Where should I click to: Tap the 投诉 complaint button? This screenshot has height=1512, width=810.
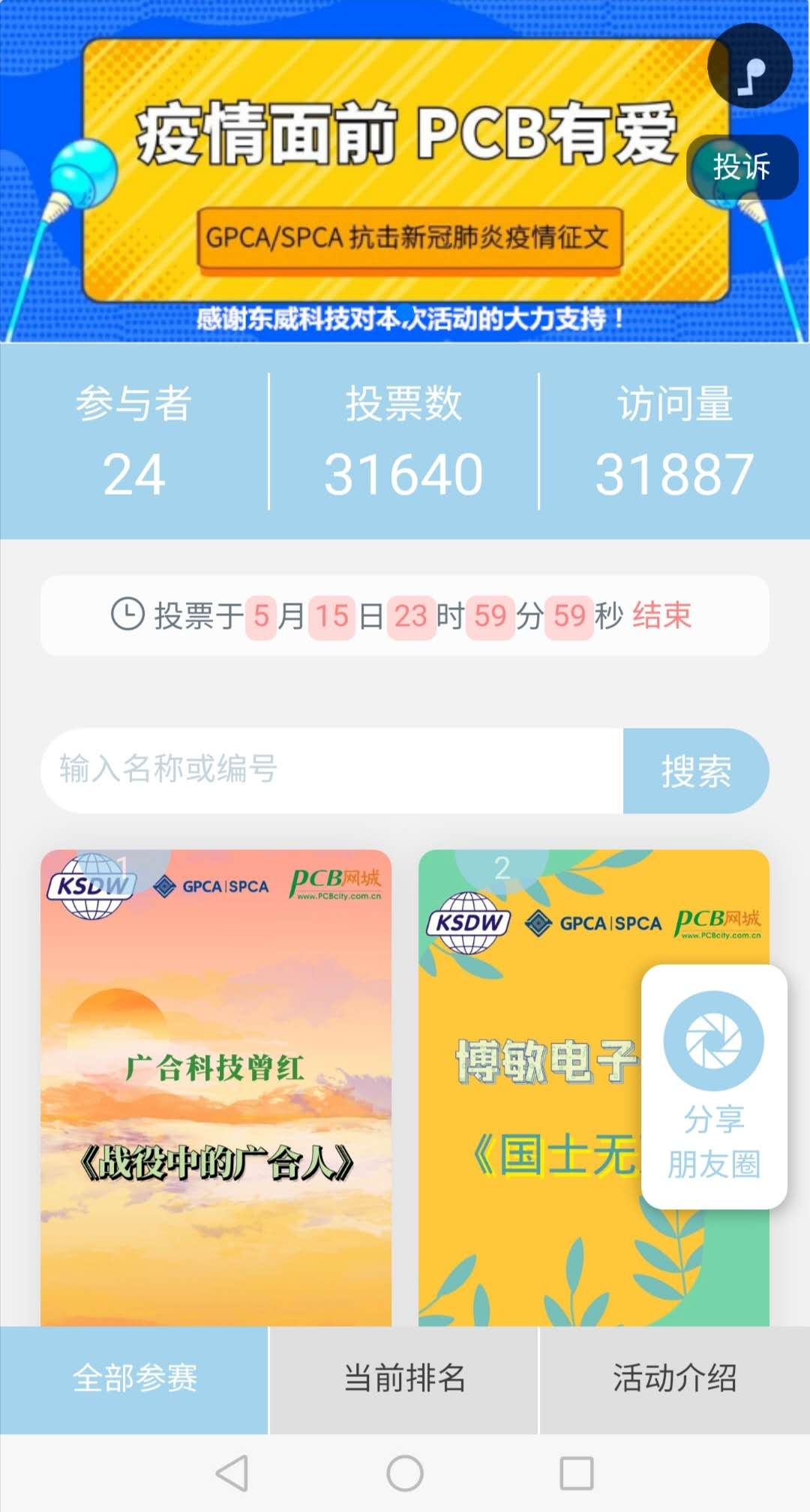coord(742,167)
